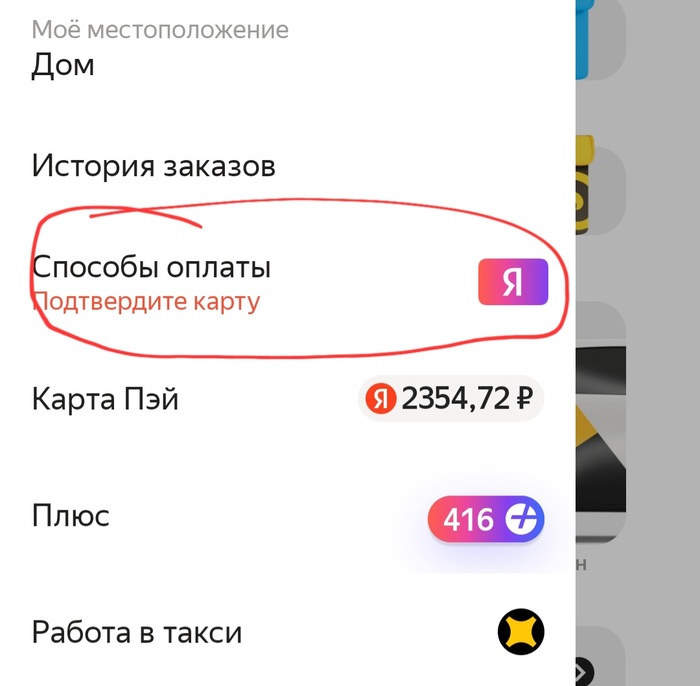The width and height of the screenshot is (700, 686).
Task: Open Карта Пэй balance row
Action: (x=105, y=400)
